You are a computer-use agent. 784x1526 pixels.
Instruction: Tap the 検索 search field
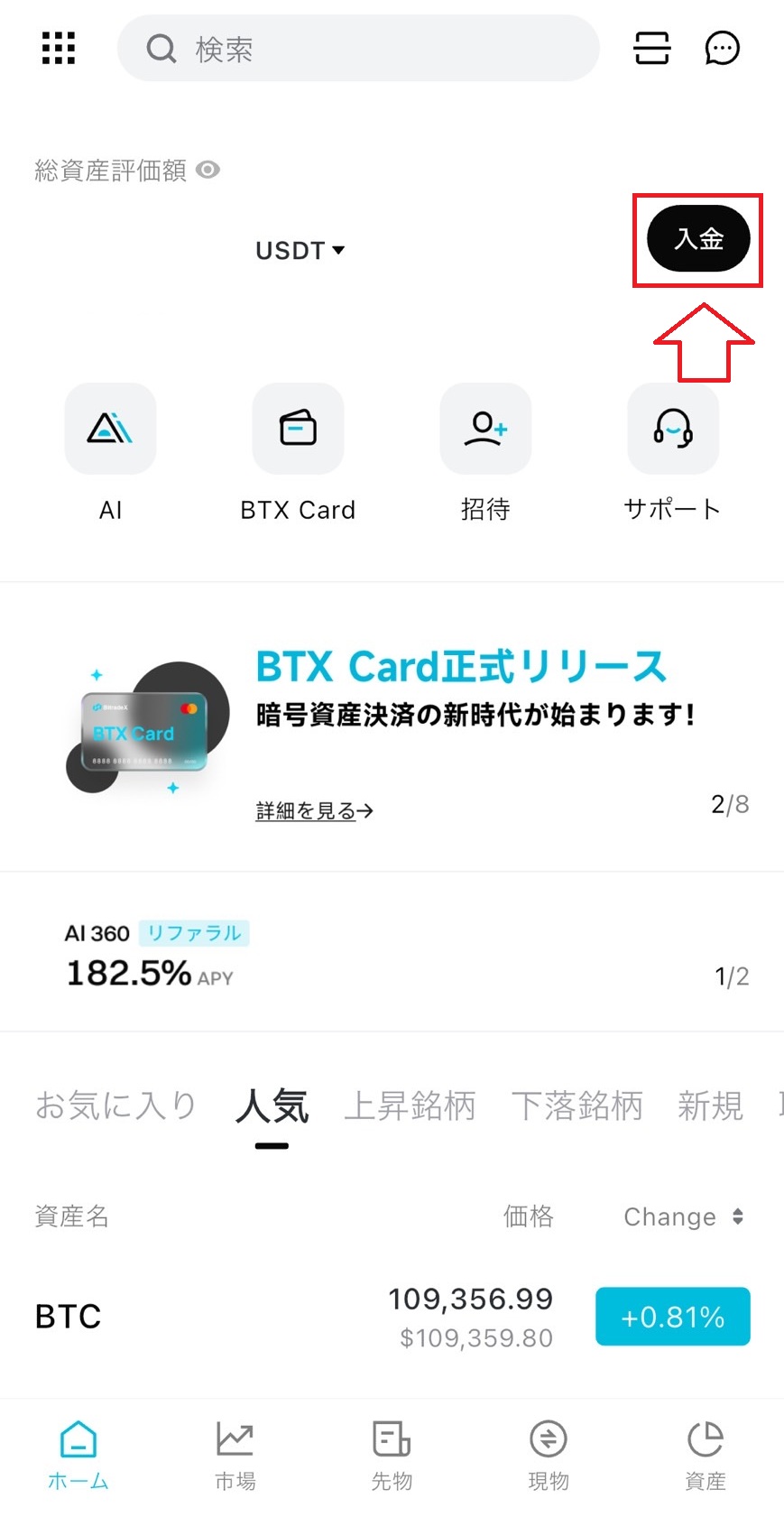pyautogui.click(x=358, y=49)
